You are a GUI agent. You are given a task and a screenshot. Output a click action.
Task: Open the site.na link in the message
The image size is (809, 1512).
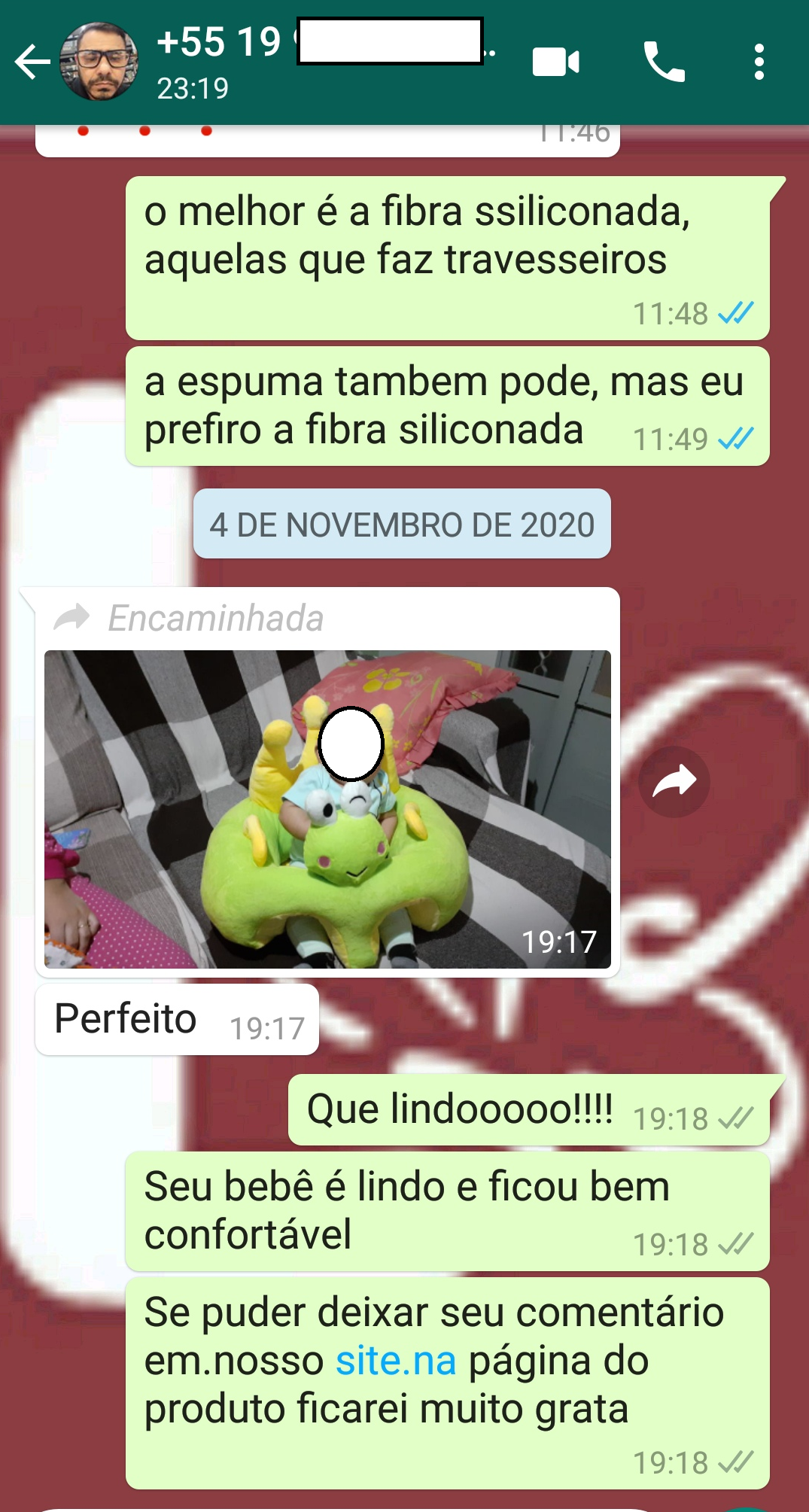pyautogui.click(x=396, y=1361)
